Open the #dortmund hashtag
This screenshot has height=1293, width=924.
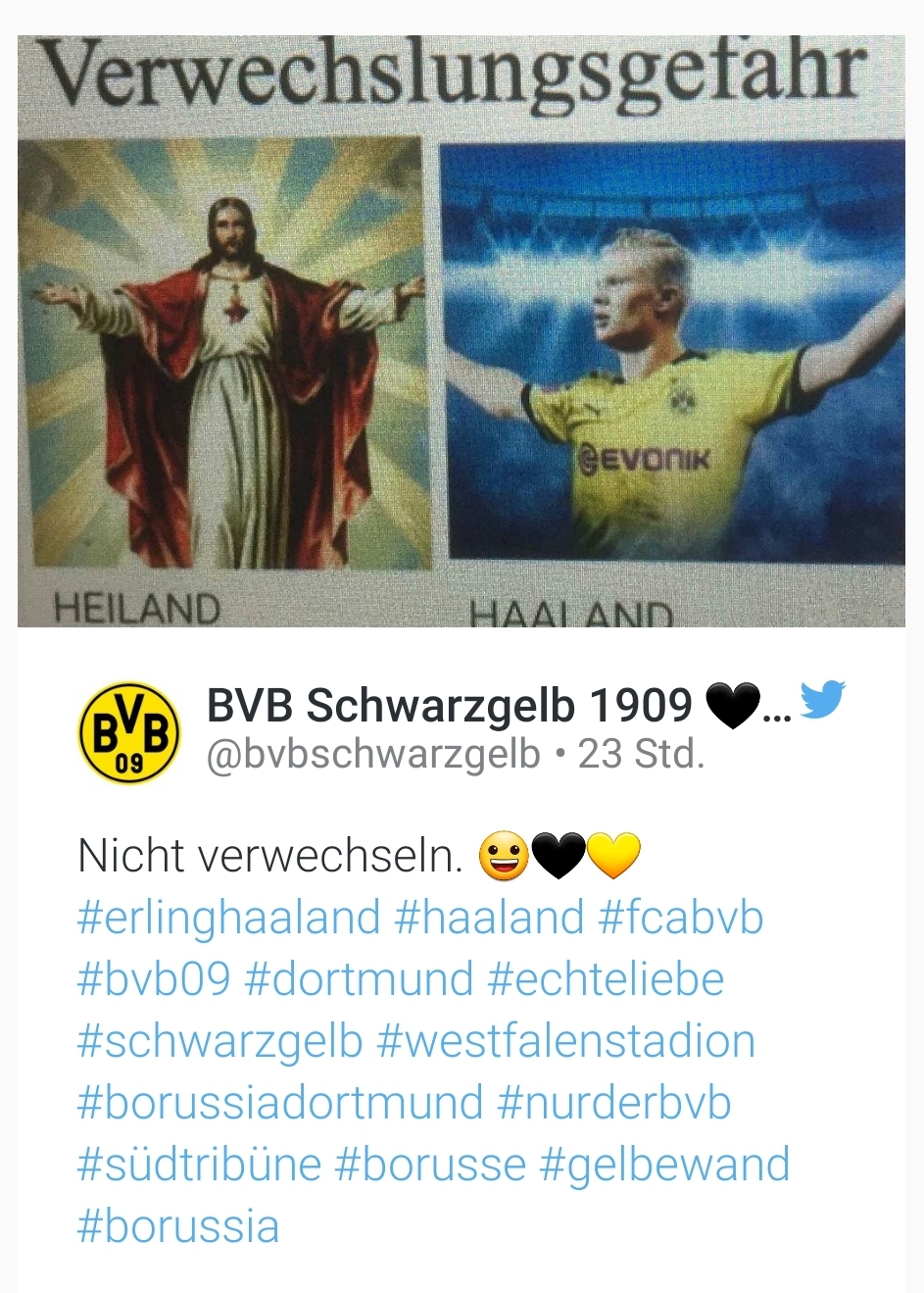tap(359, 980)
